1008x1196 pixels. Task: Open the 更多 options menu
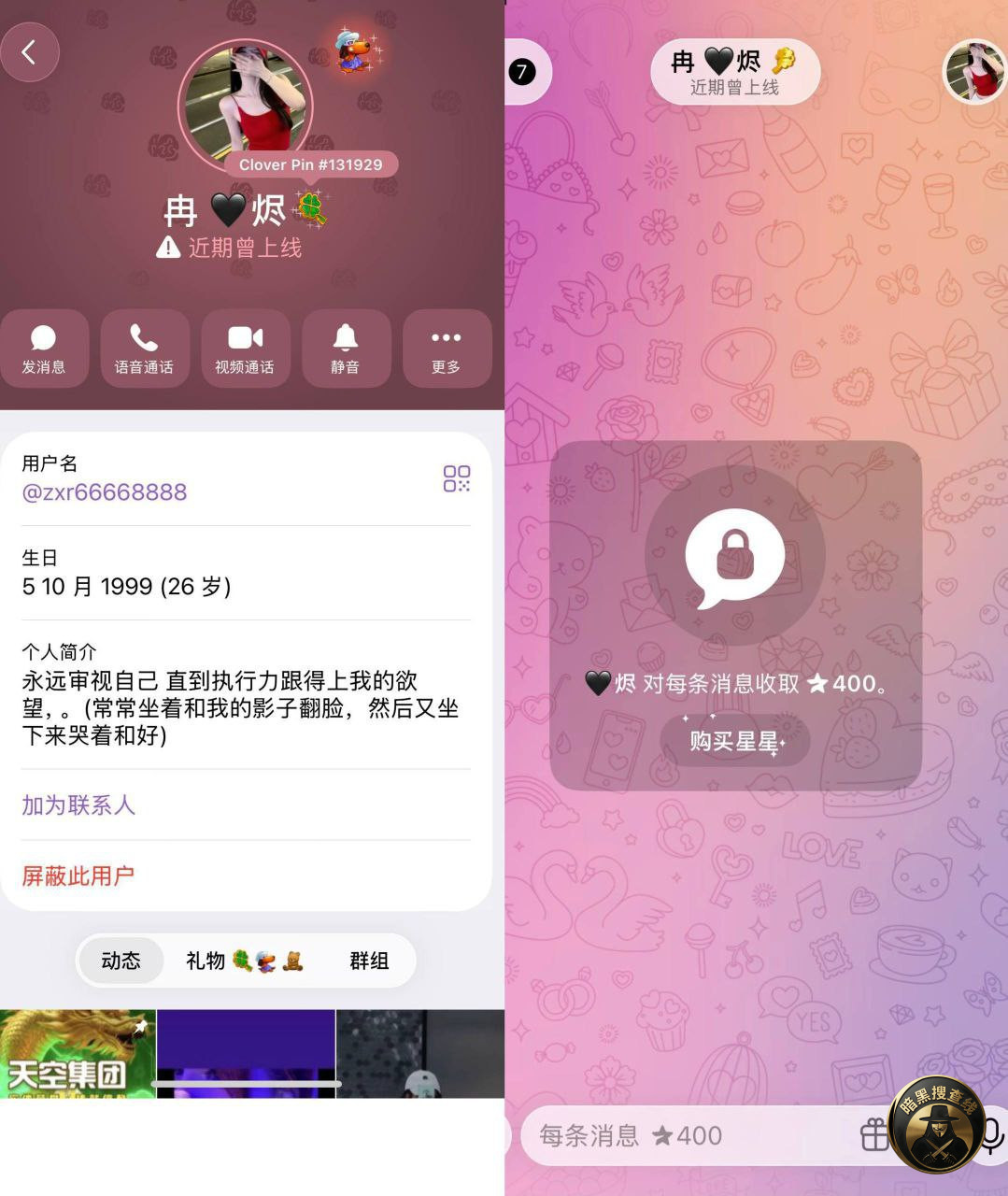click(x=446, y=349)
